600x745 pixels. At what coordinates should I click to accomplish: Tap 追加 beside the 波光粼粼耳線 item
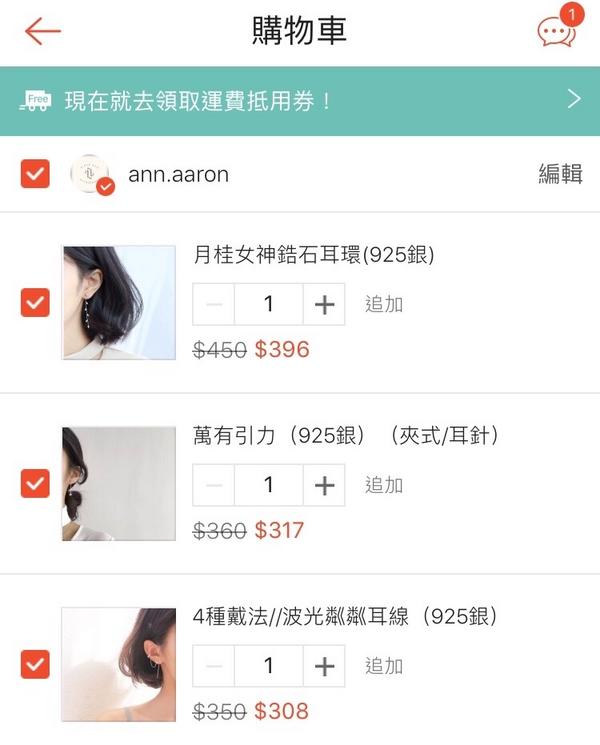tap(384, 666)
